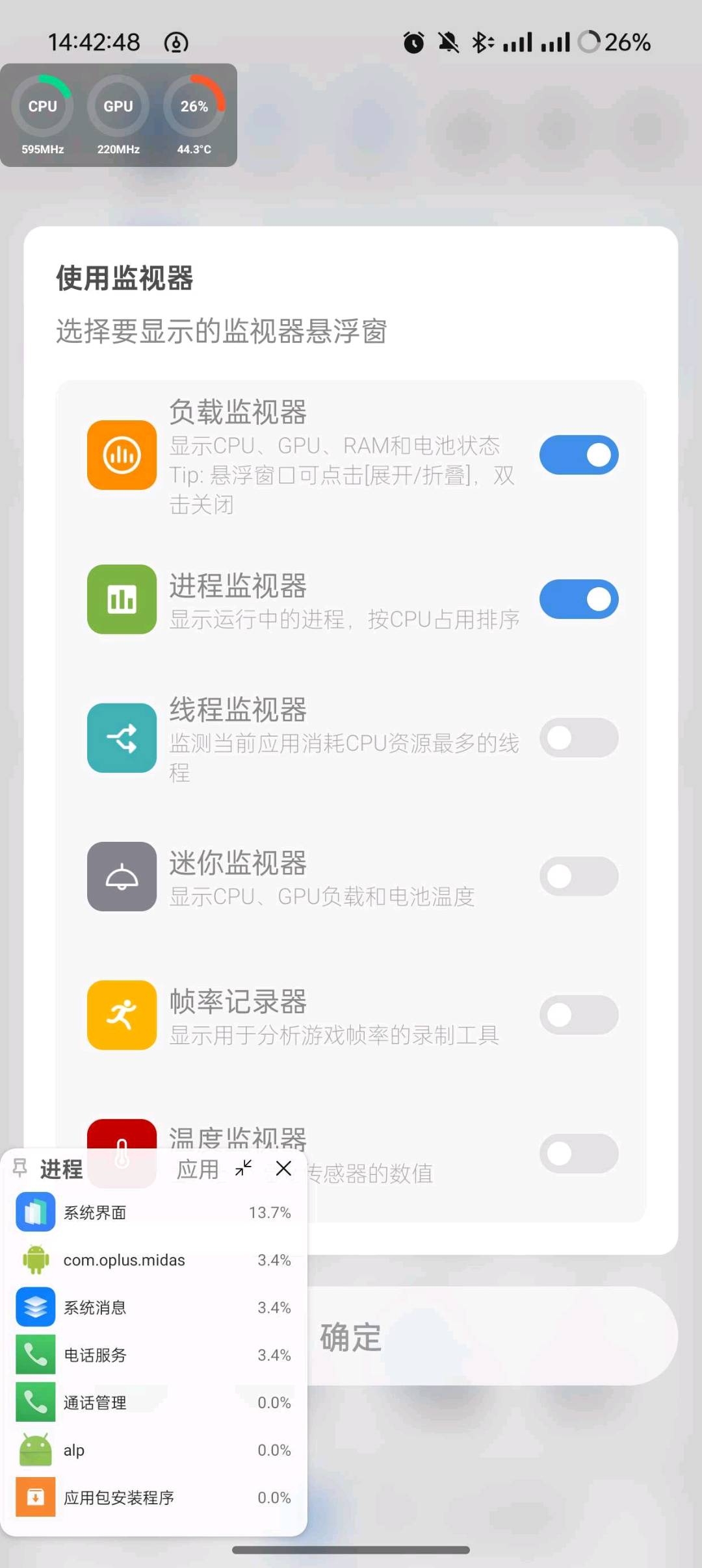Turn on the 迷你监视器 switch
702x1568 pixels.
(x=578, y=876)
